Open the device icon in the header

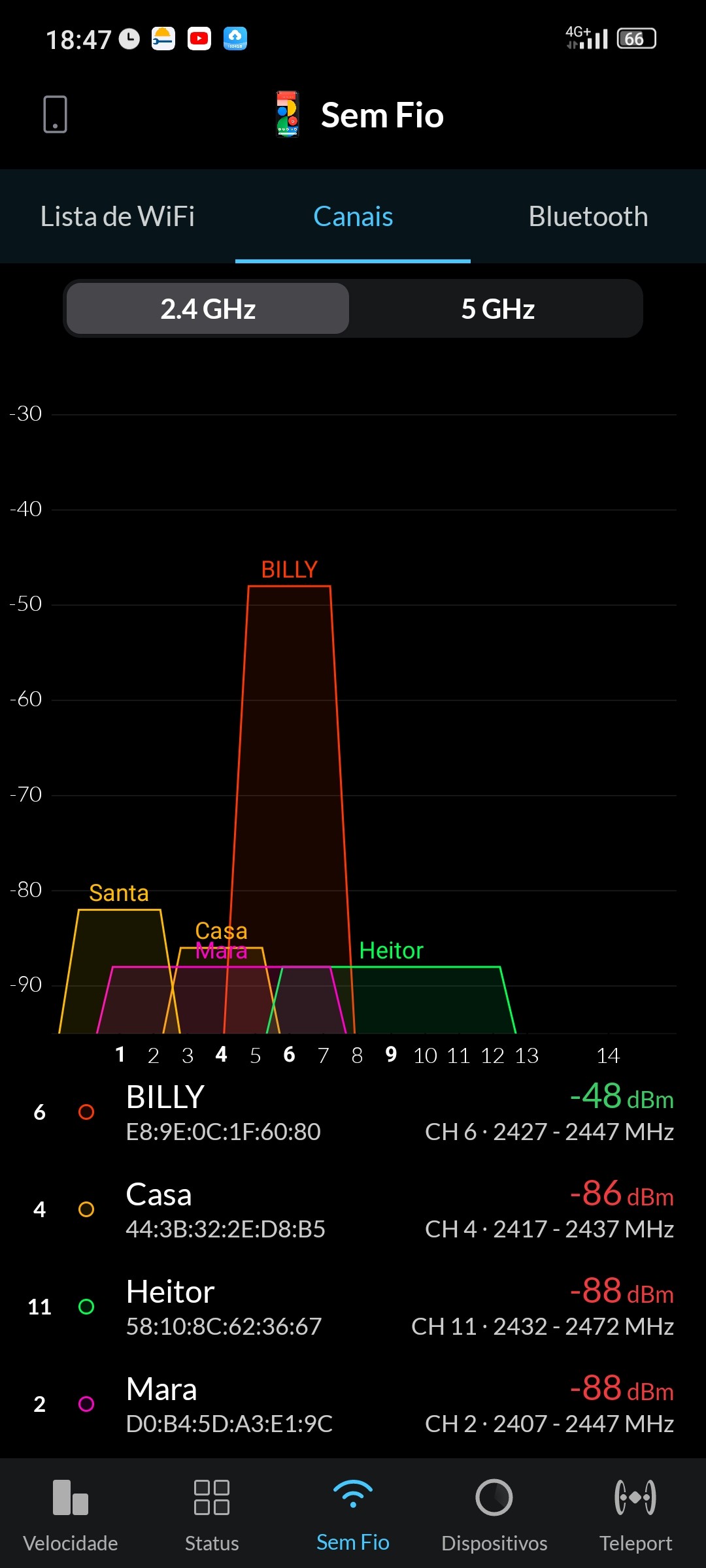tap(55, 114)
